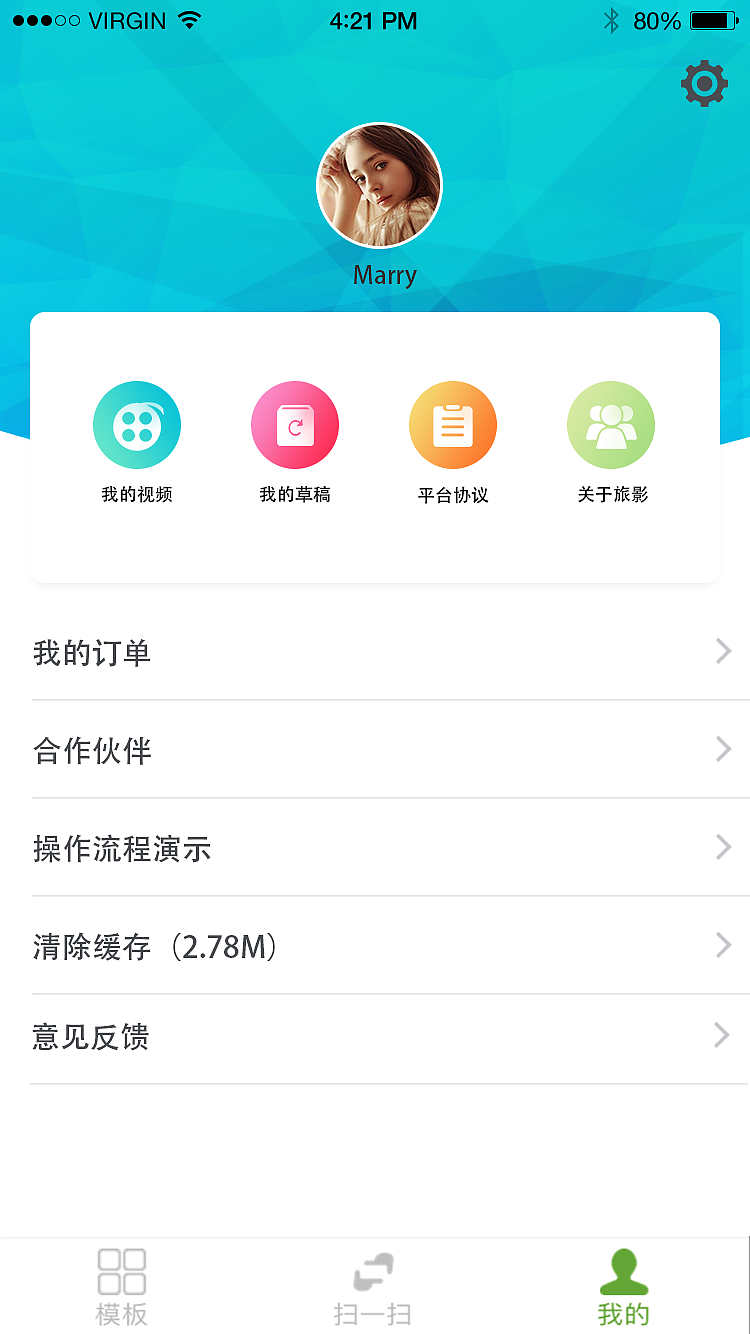Tap Marry's profile avatar photo
This screenshot has height=1334, width=750.
tap(380, 185)
